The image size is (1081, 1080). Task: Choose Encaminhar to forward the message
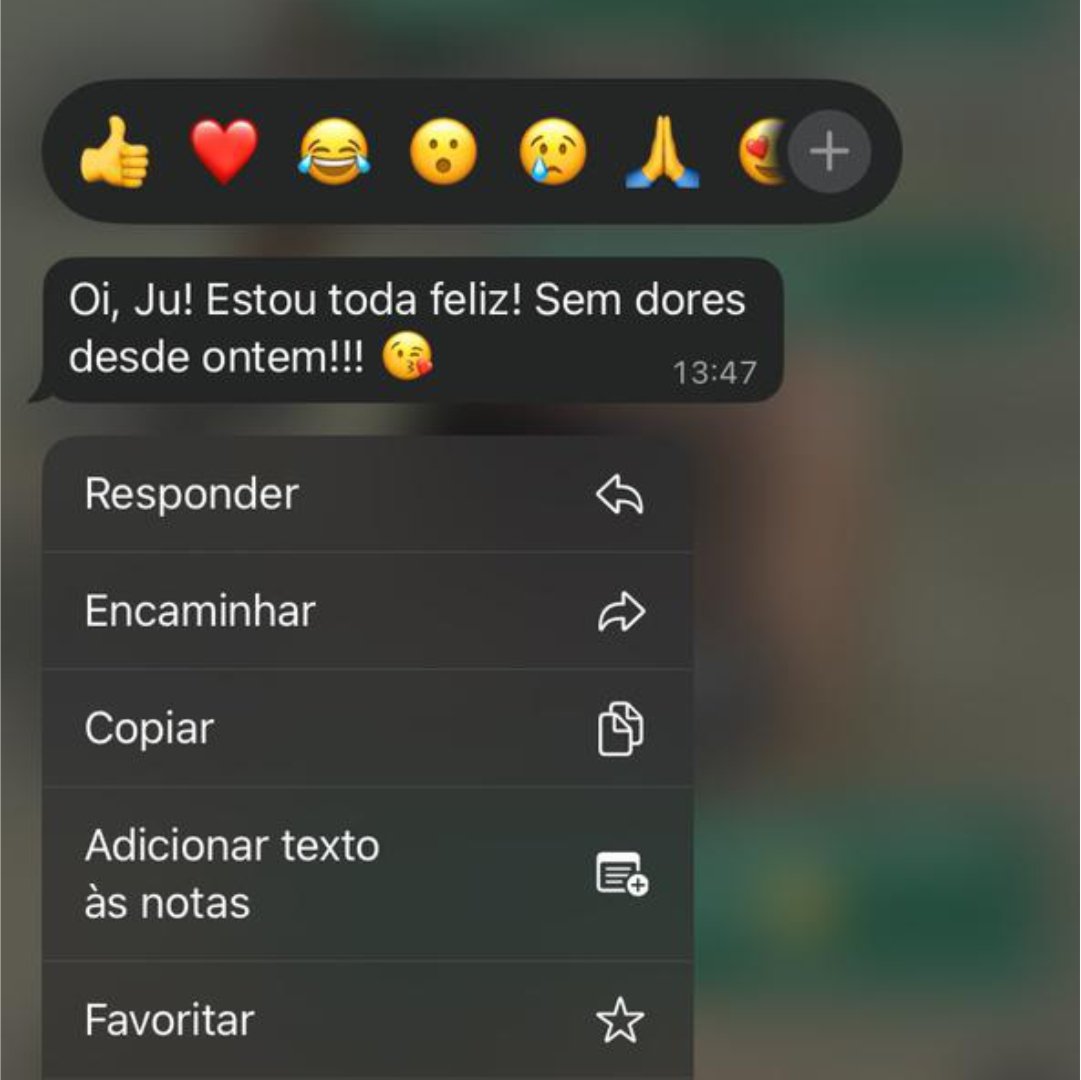[x=367, y=611]
